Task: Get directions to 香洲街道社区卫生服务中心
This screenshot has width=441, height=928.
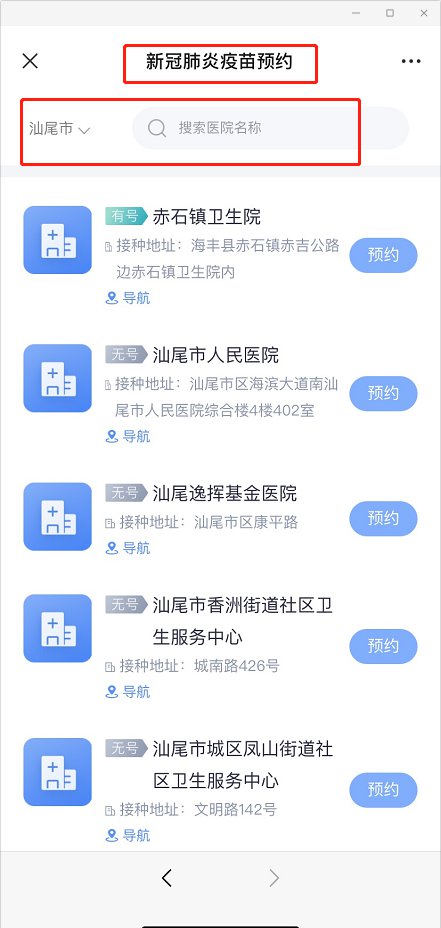Action: [x=128, y=691]
